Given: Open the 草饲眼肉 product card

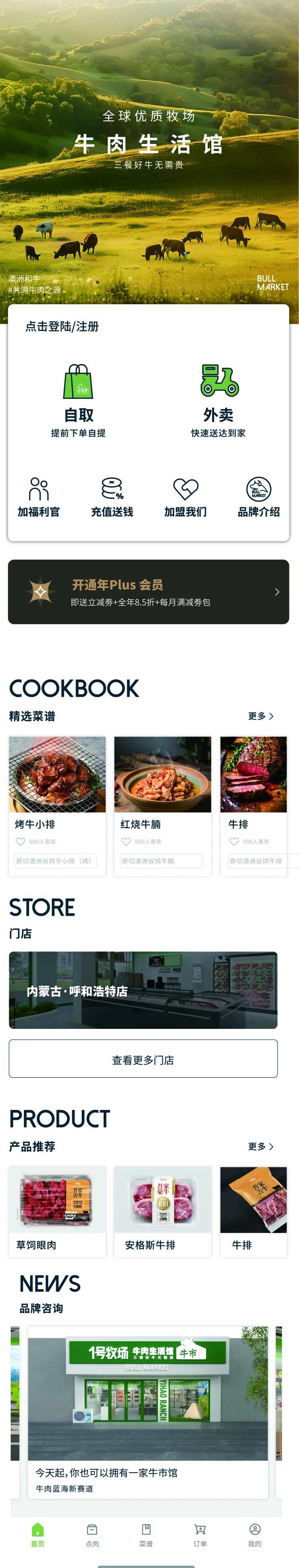Looking at the screenshot, I should pos(57,1211).
